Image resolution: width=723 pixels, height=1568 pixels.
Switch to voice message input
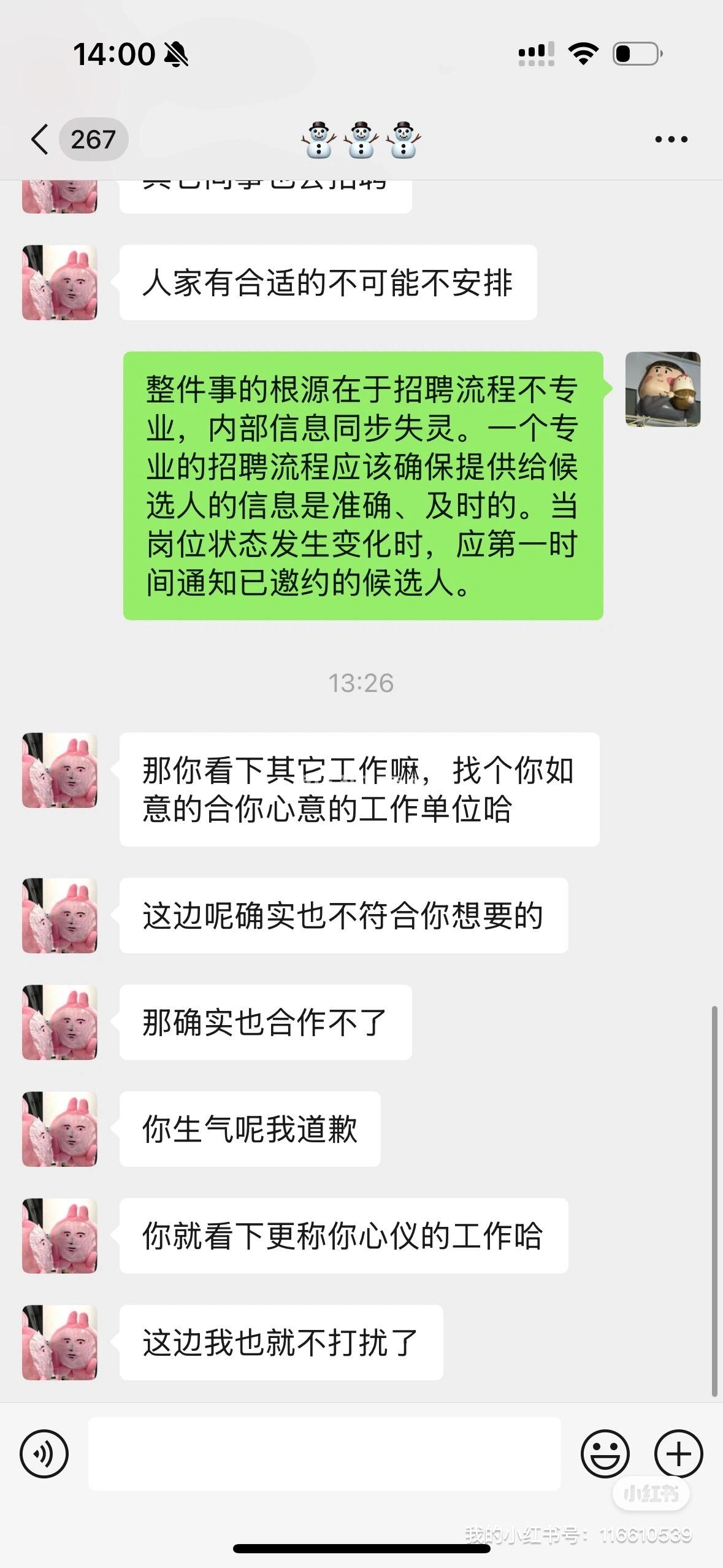[x=44, y=1453]
